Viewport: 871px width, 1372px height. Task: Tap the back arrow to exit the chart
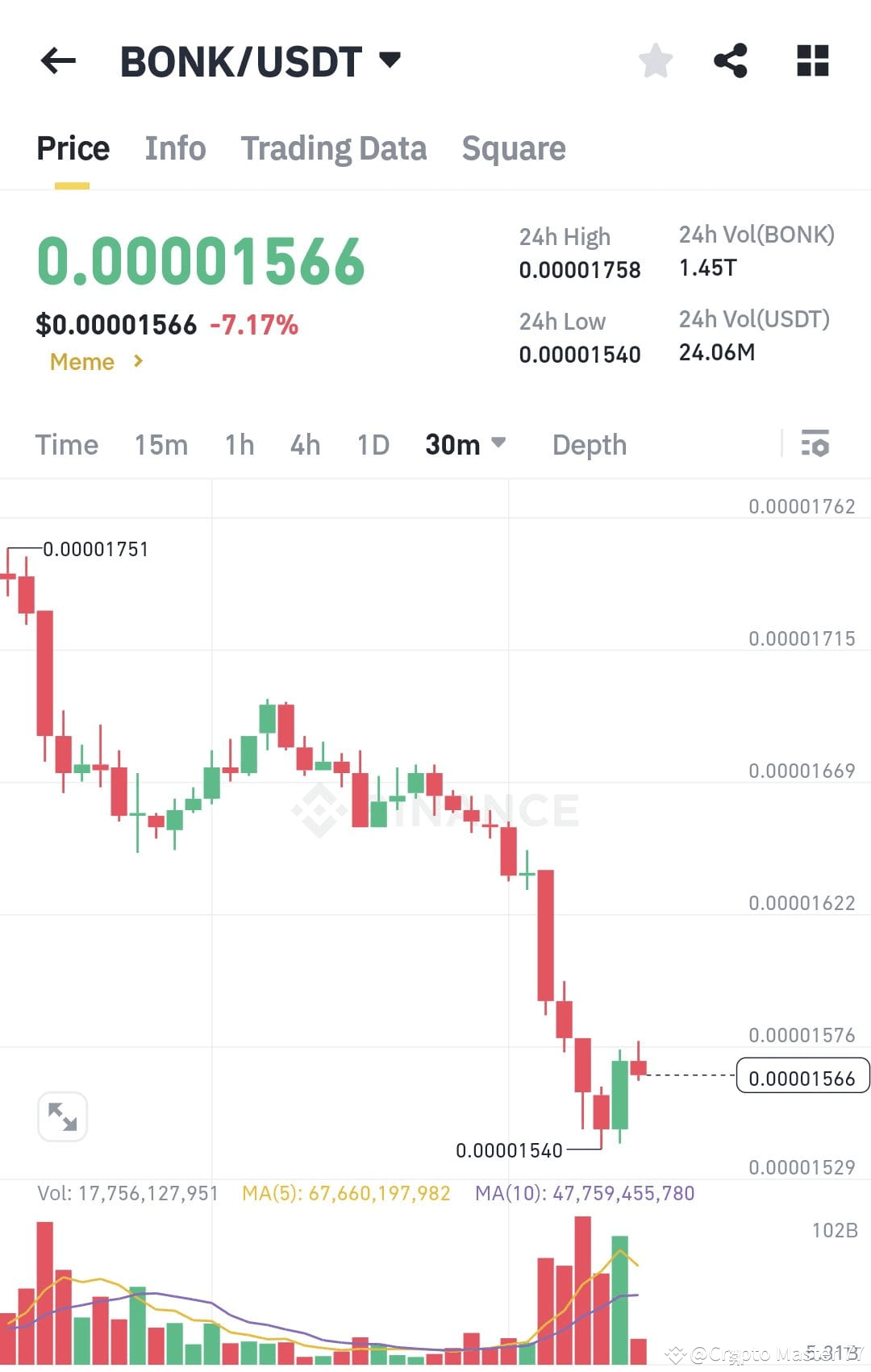(x=57, y=60)
